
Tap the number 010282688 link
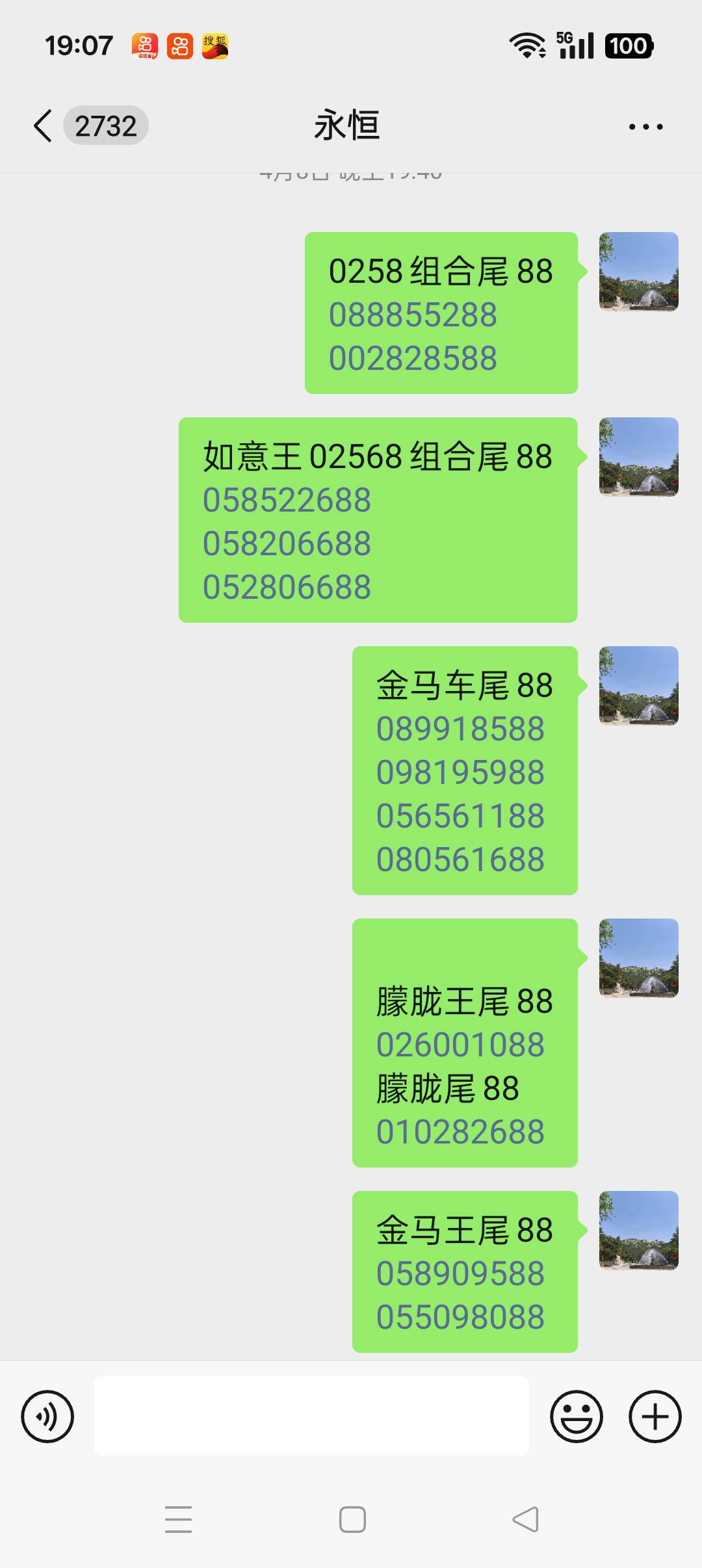click(460, 1132)
